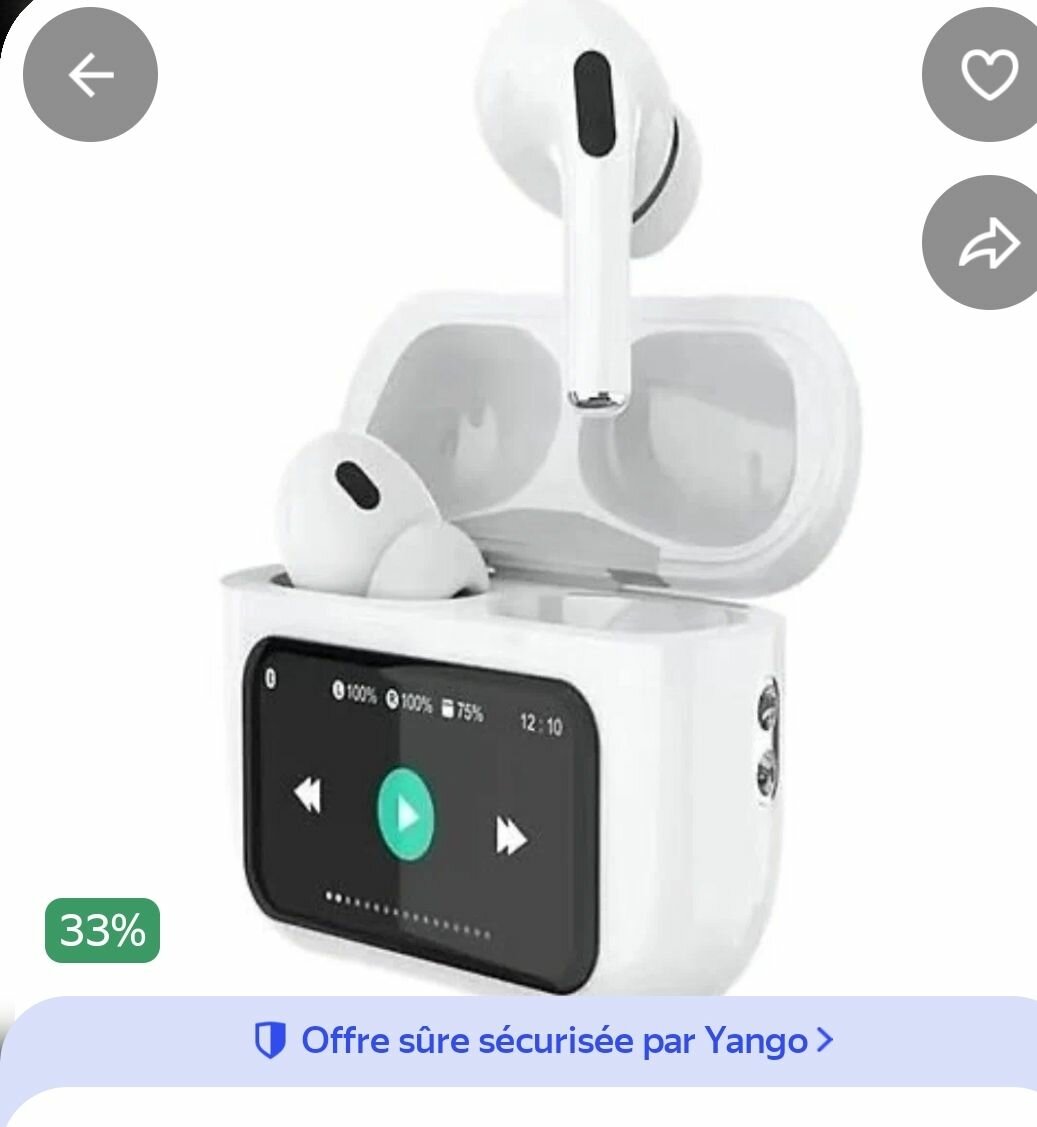Add this product to favorites
This screenshot has height=1127, width=1037.
tap(988, 75)
